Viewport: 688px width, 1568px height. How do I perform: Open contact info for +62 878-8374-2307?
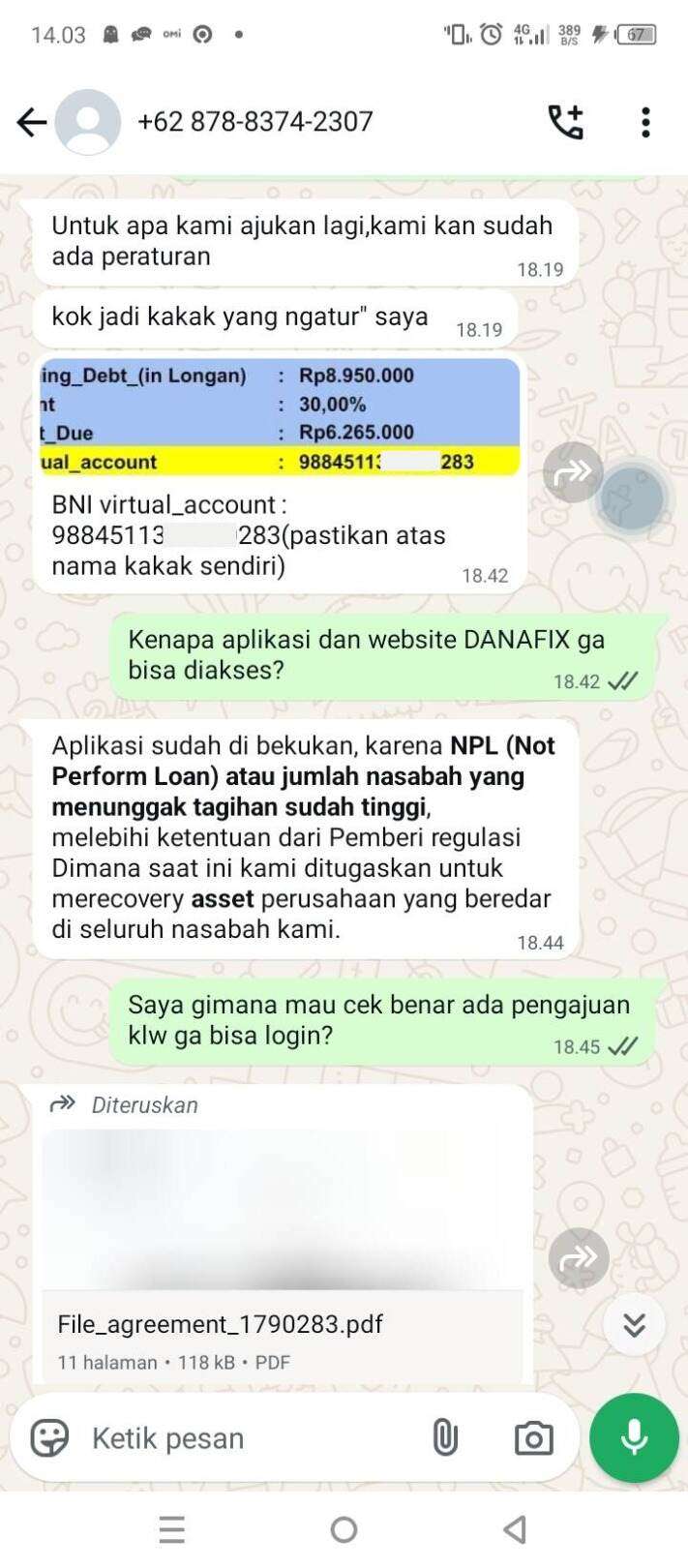(x=254, y=122)
